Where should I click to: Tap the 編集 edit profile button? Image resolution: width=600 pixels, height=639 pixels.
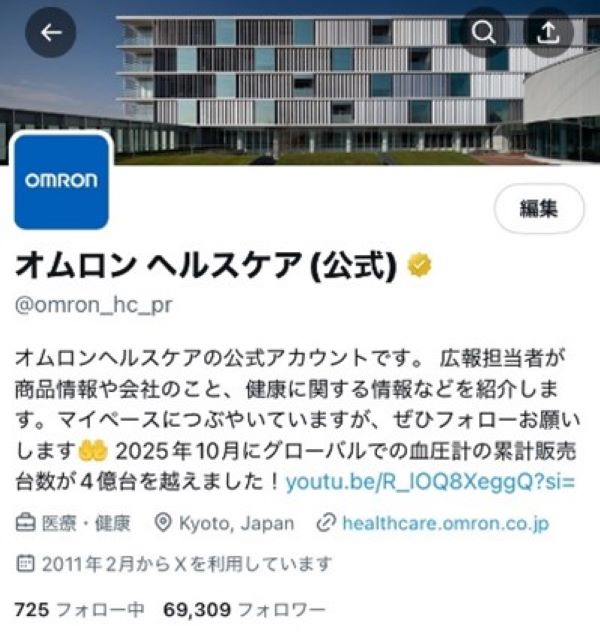538,208
